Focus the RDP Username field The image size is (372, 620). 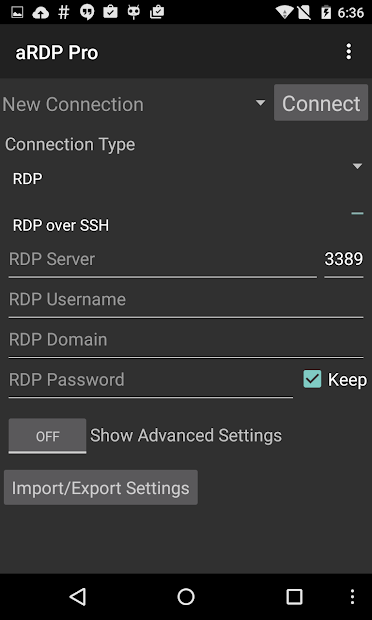(186, 300)
